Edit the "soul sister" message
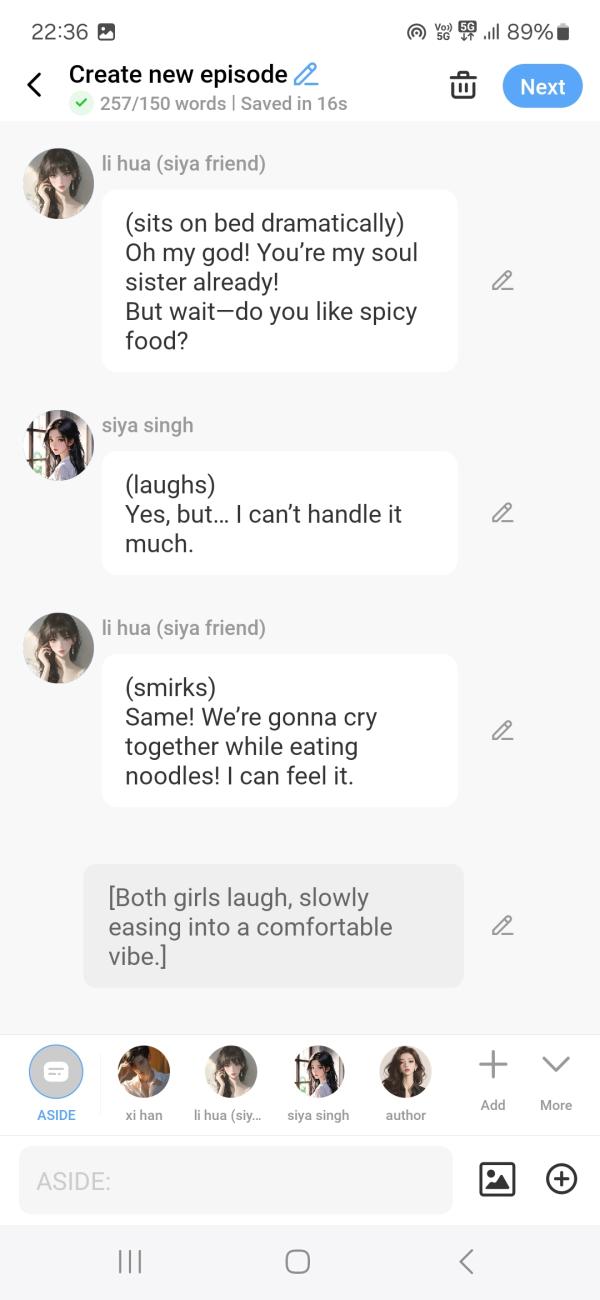600x1300 pixels. (502, 281)
